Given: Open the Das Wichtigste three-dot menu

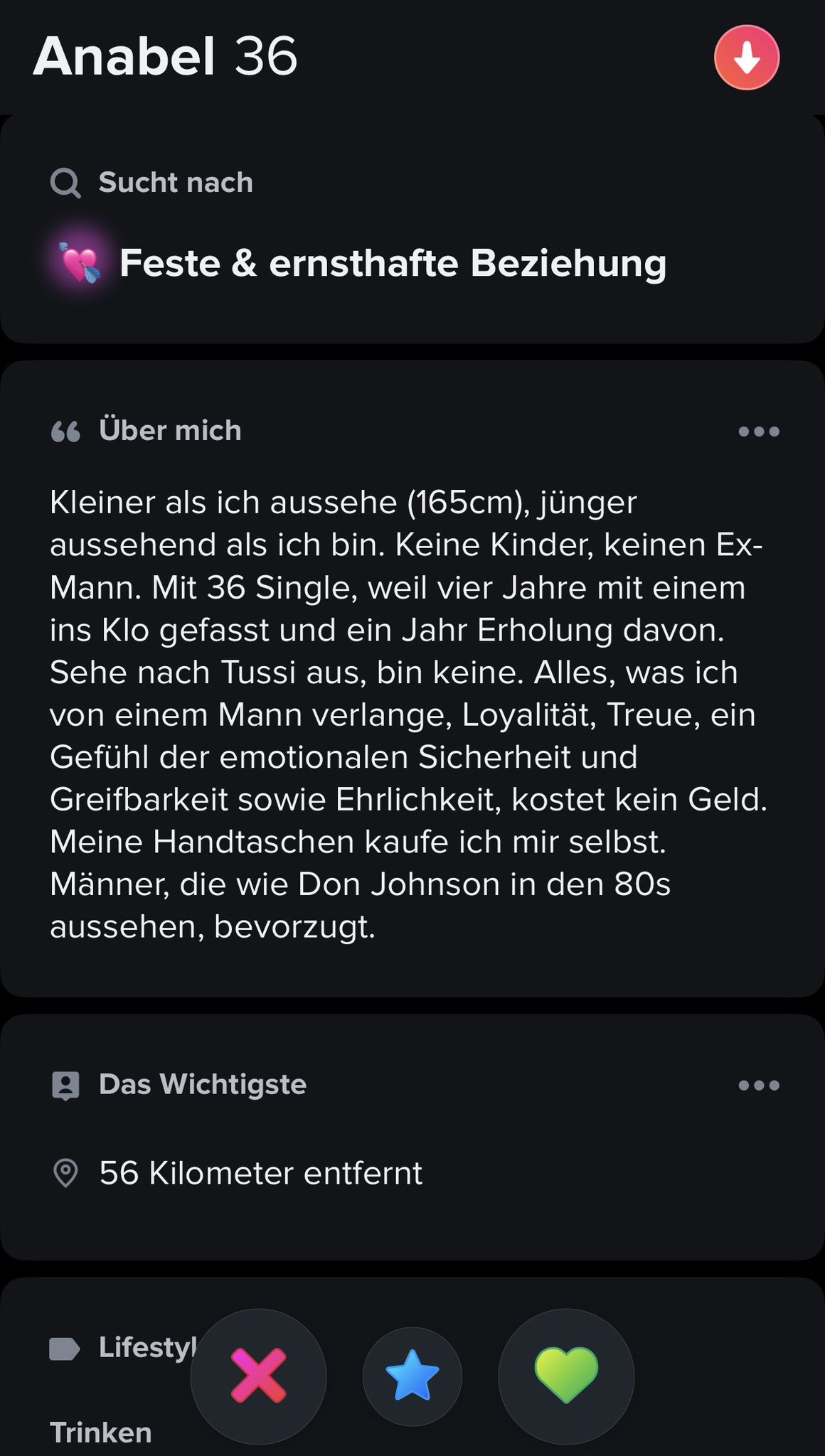Looking at the screenshot, I should point(759,1085).
